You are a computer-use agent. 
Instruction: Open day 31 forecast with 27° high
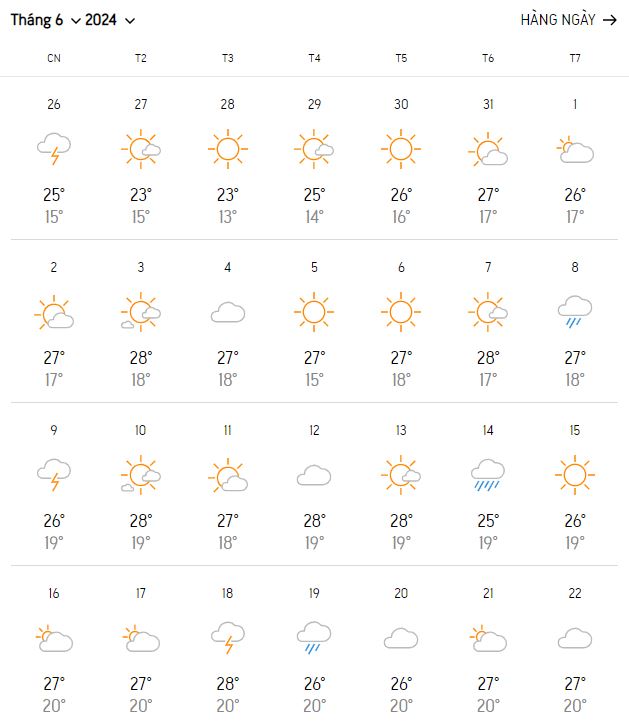coord(488,160)
